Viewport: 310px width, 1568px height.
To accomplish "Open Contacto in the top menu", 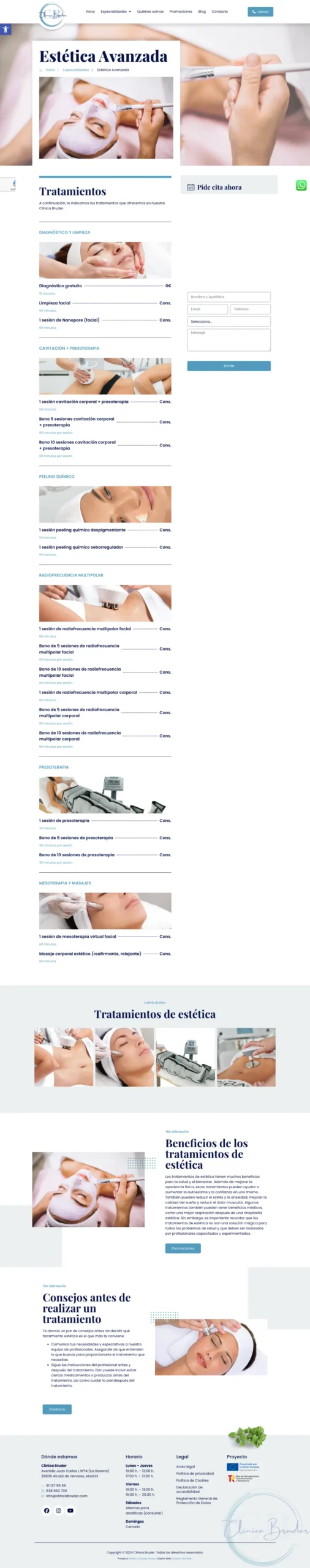I will [220, 12].
